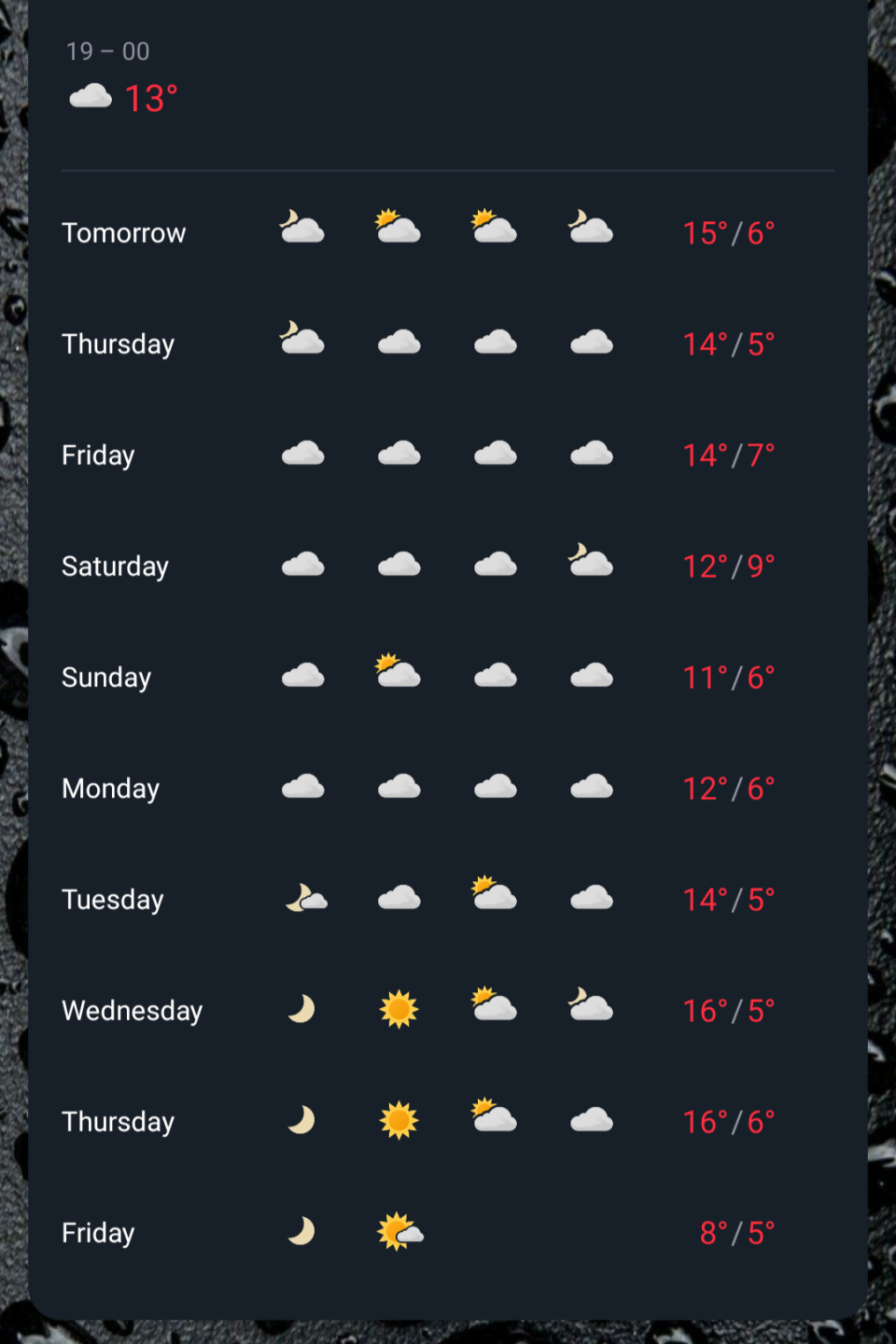Open Wednesday's forecast row
This screenshot has width=896, height=1344.
click(132, 1010)
